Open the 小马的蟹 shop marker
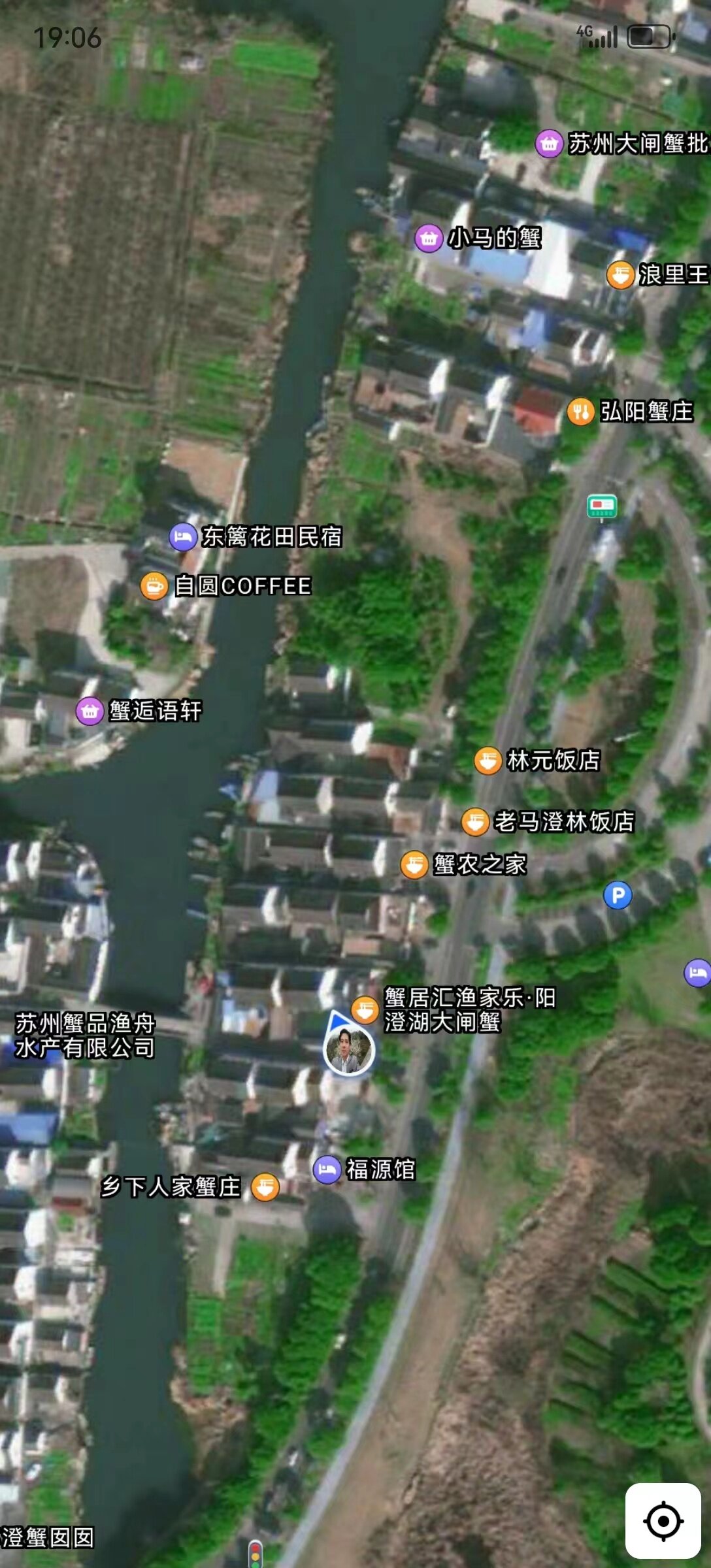The image size is (711, 1568). click(x=429, y=238)
